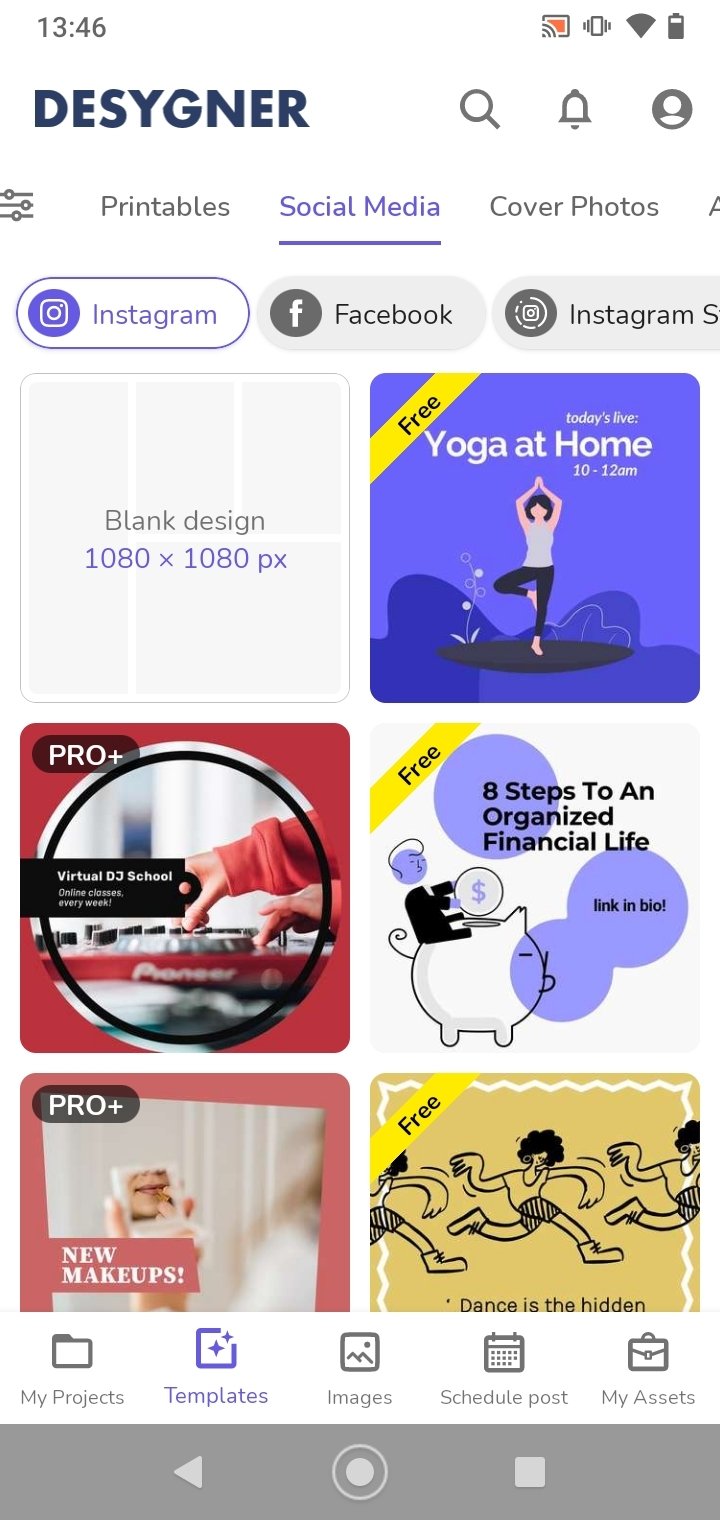Viewport: 720px width, 1520px height.
Task: Select the Instagram chip
Action: [133, 314]
